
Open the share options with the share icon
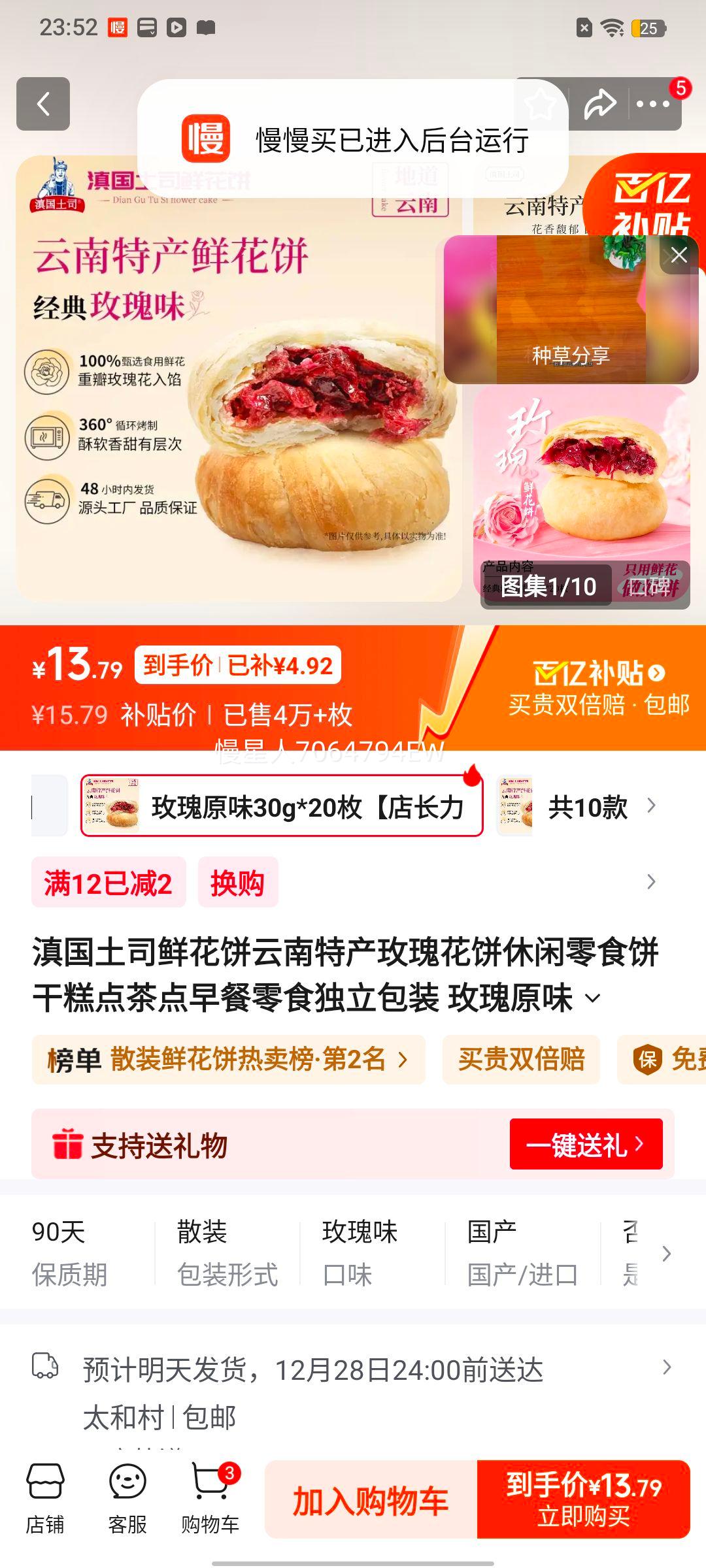pos(601,103)
